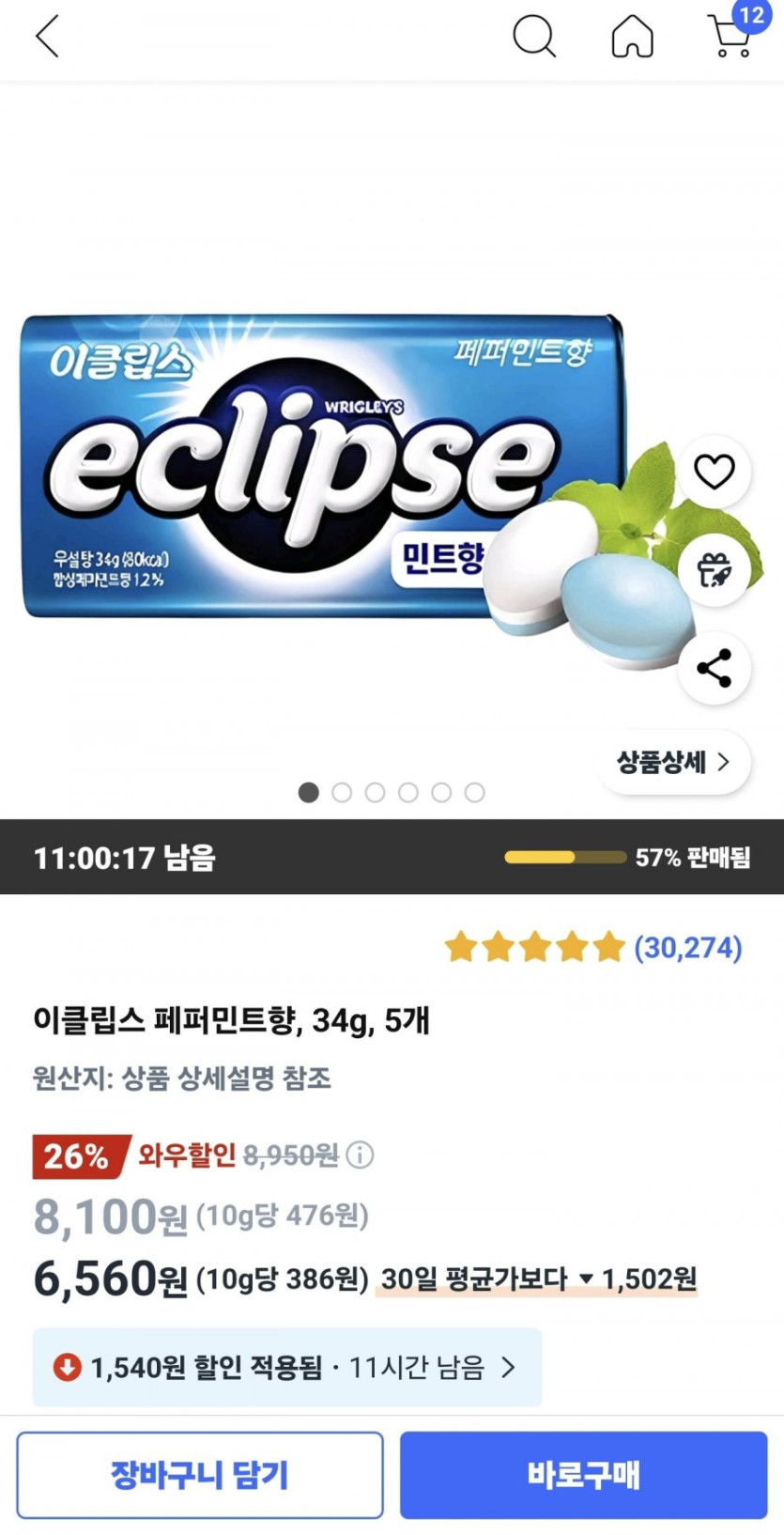Tap 바로구매 to buy now
The height and width of the screenshot is (1535, 784).
pyautogui.click(x=583, y=1475)
